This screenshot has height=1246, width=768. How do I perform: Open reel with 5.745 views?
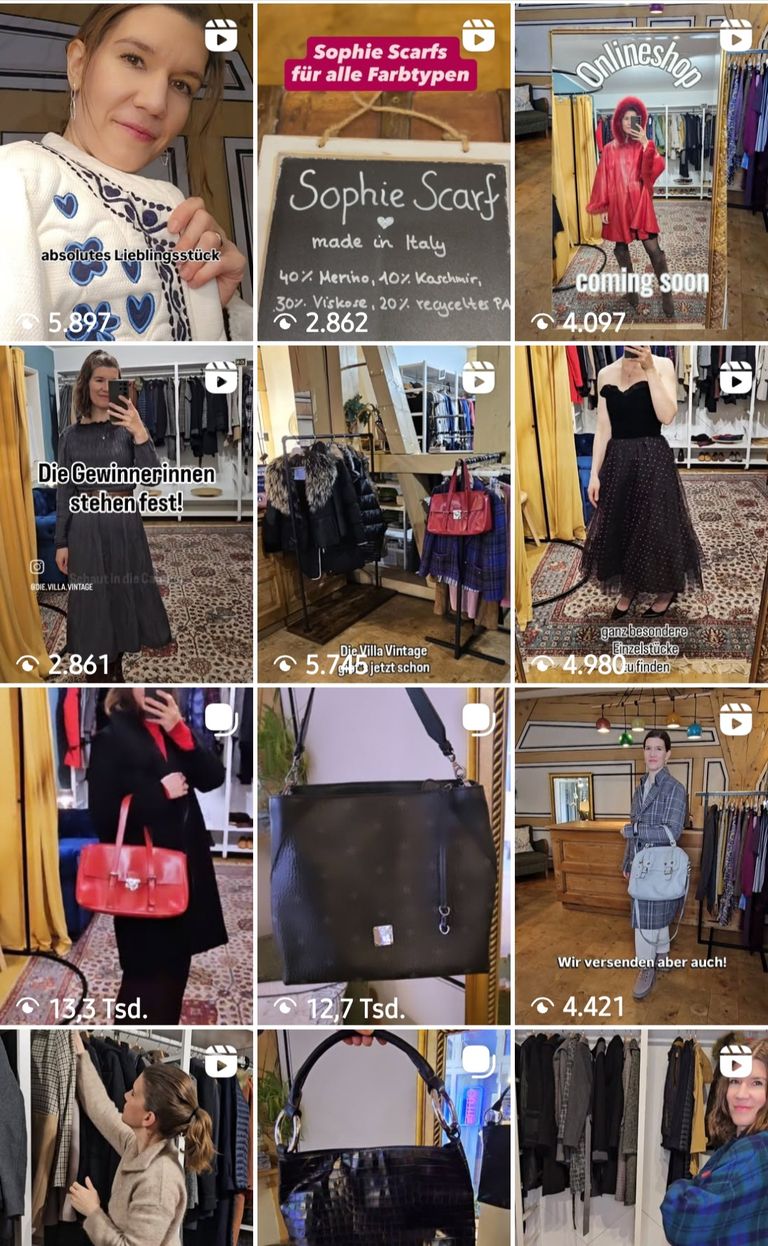(x=384, y=514)
